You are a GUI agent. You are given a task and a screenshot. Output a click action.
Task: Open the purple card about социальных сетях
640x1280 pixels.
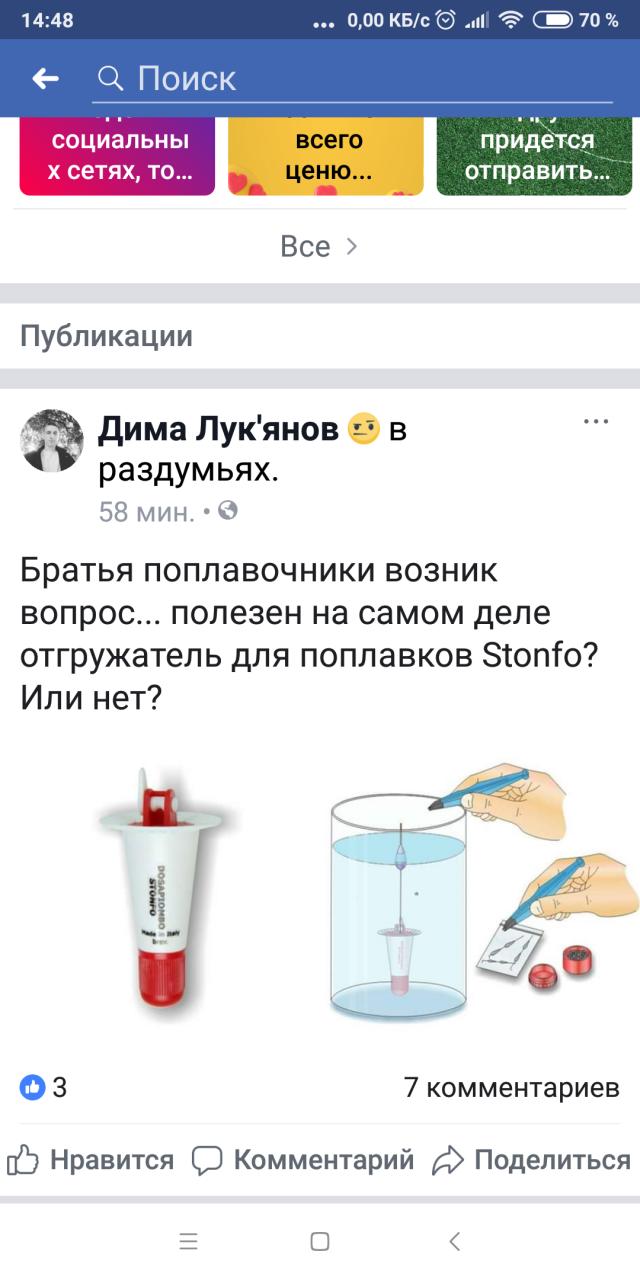pyautogui.click(x=117, y=156)
